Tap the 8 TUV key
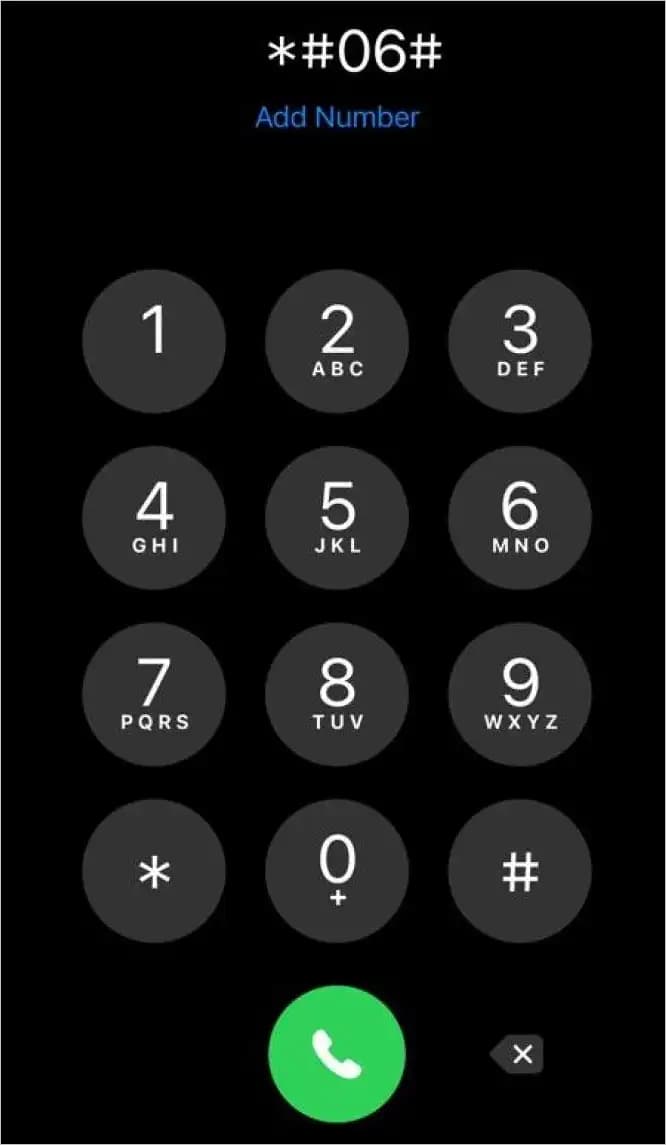Screen dimensions: 666x1145 click(x=337, y=694)
